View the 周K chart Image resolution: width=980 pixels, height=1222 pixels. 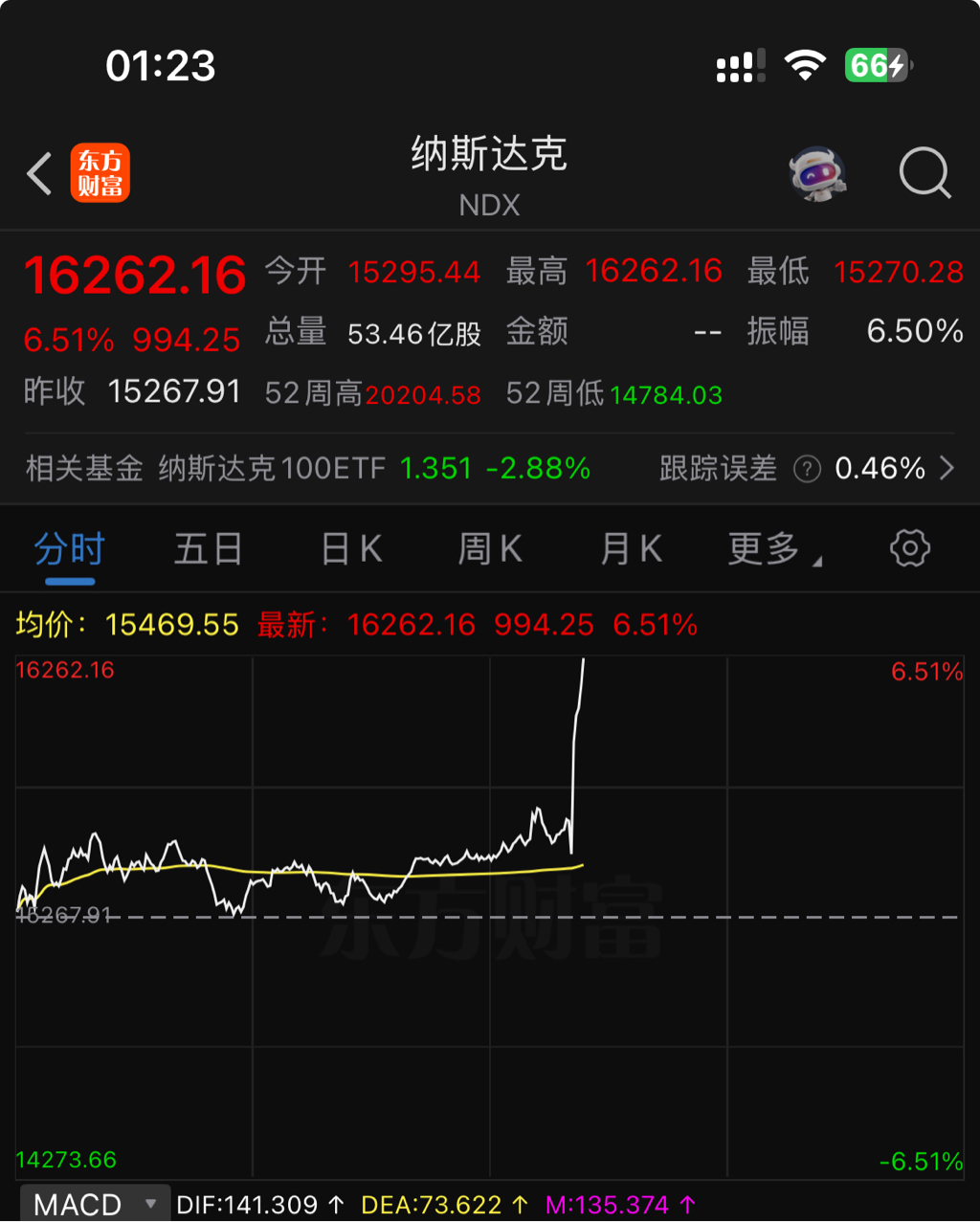coord(490,549)
